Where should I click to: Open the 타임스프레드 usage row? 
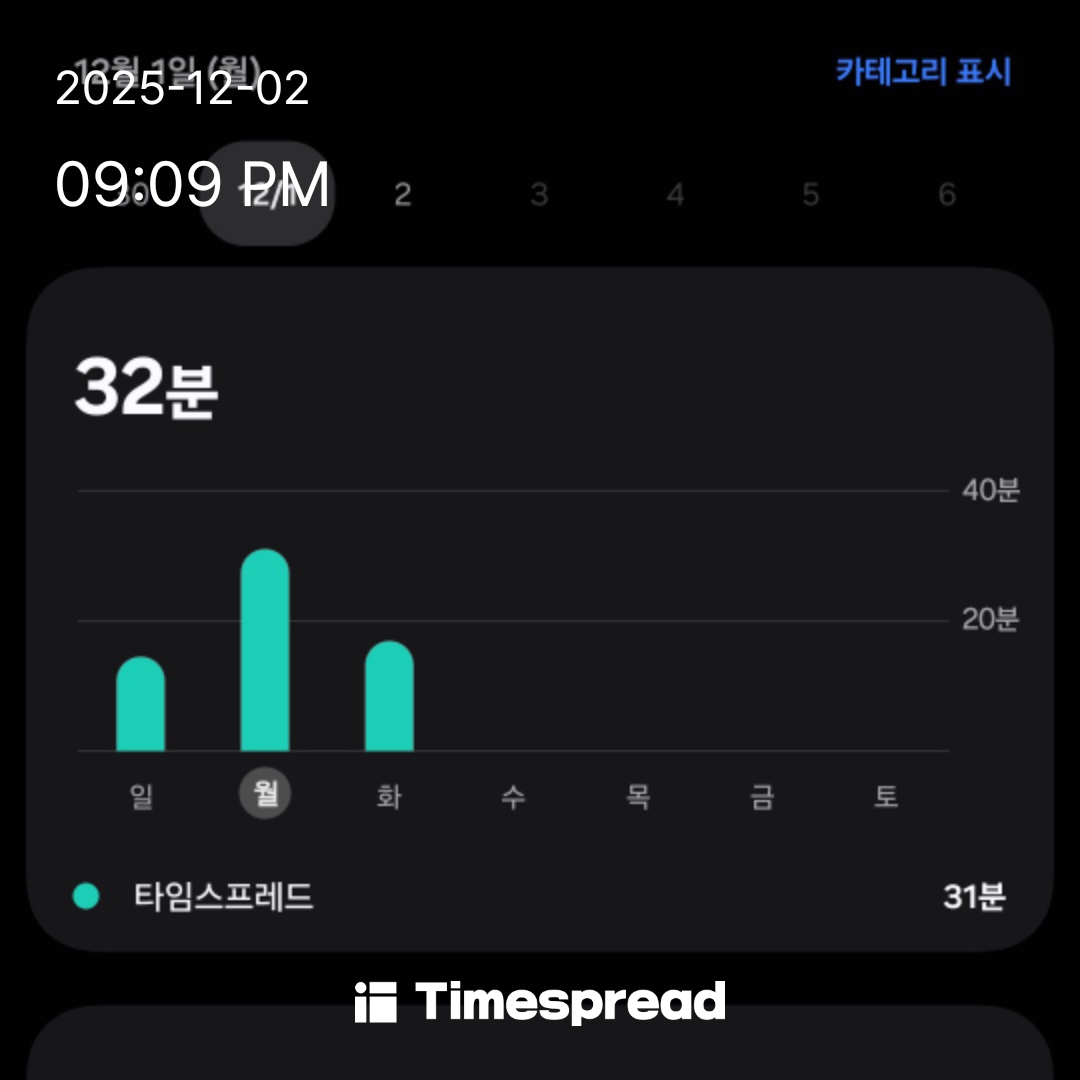click(540, 897)
